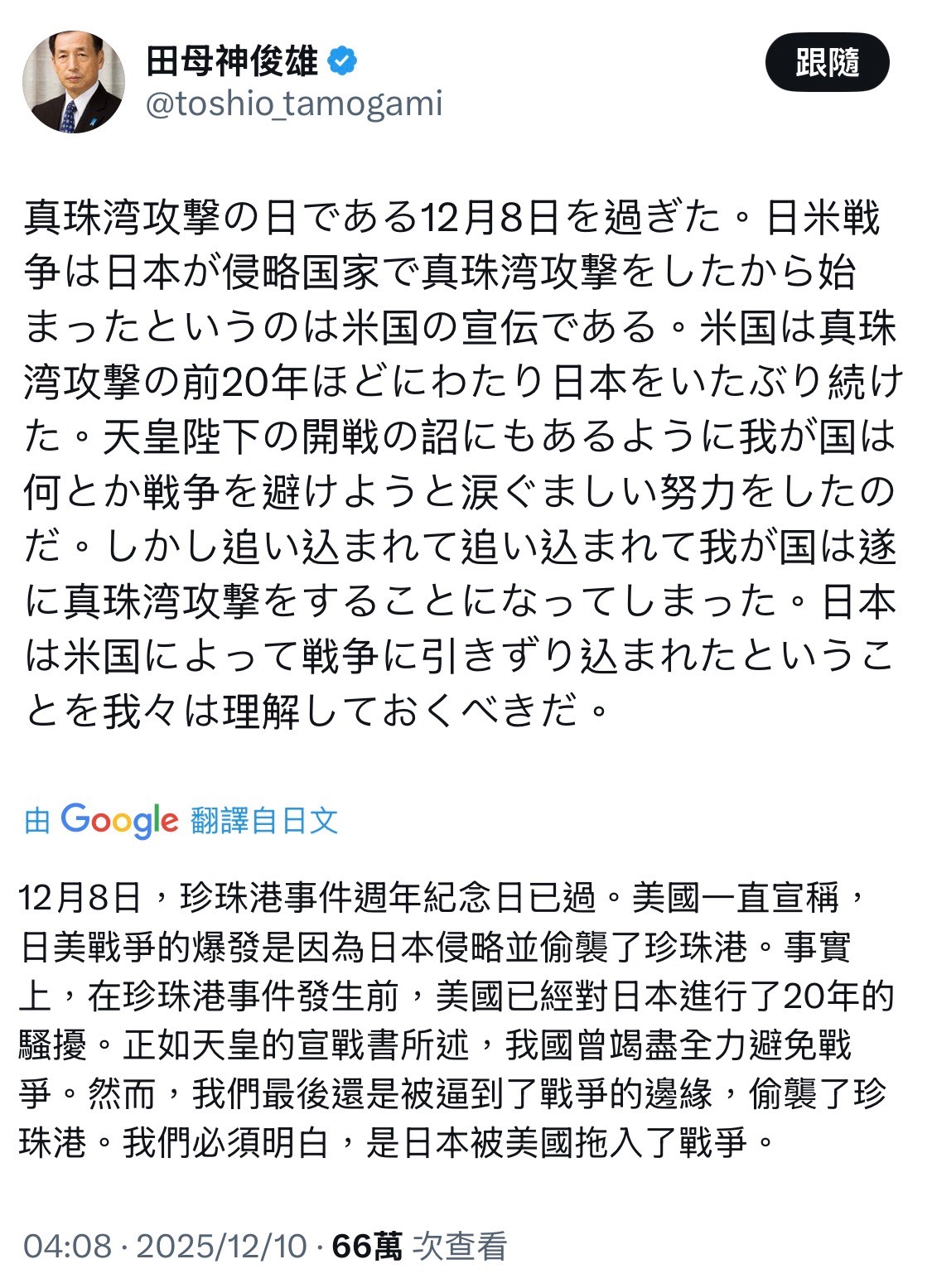Tap the 翻譯自日文 translation link
Screen dimensions: 932x1288
(x=264, y=821)
